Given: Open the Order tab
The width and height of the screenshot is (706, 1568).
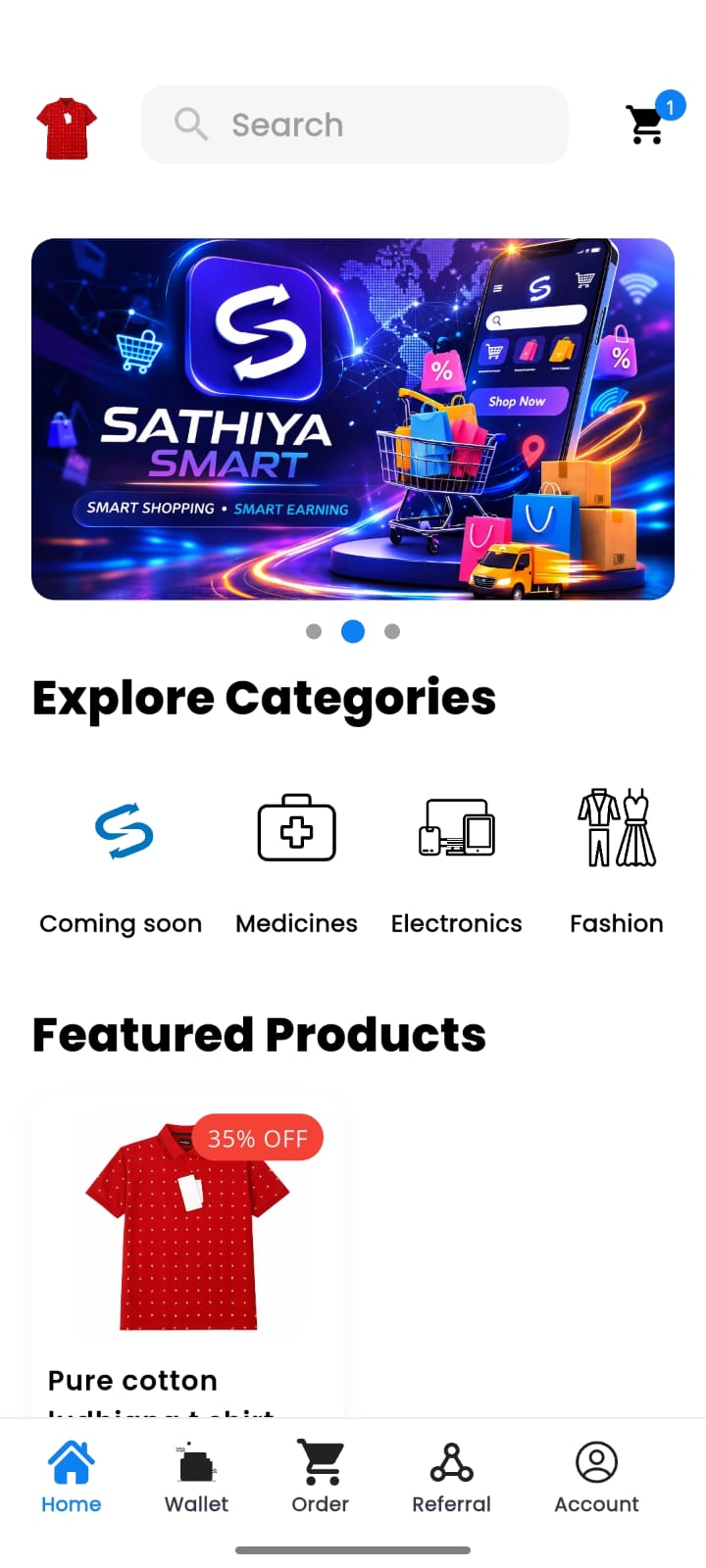Looking at the screenshot, I should point(321,1477).
